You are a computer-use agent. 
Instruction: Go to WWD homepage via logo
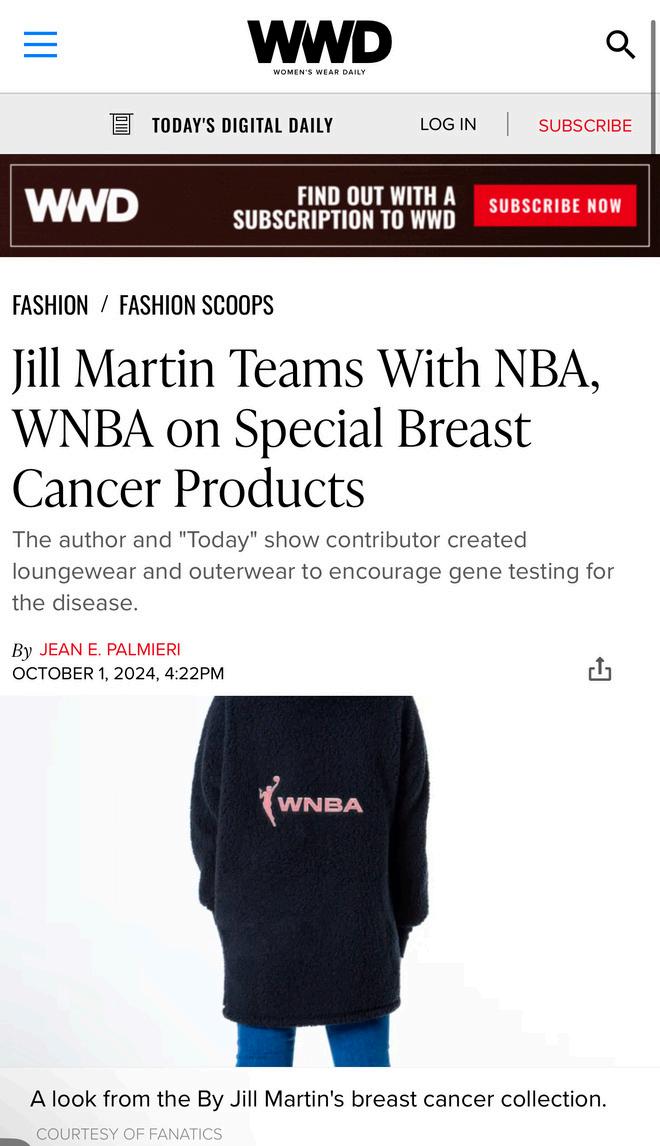tap(319, 46)
